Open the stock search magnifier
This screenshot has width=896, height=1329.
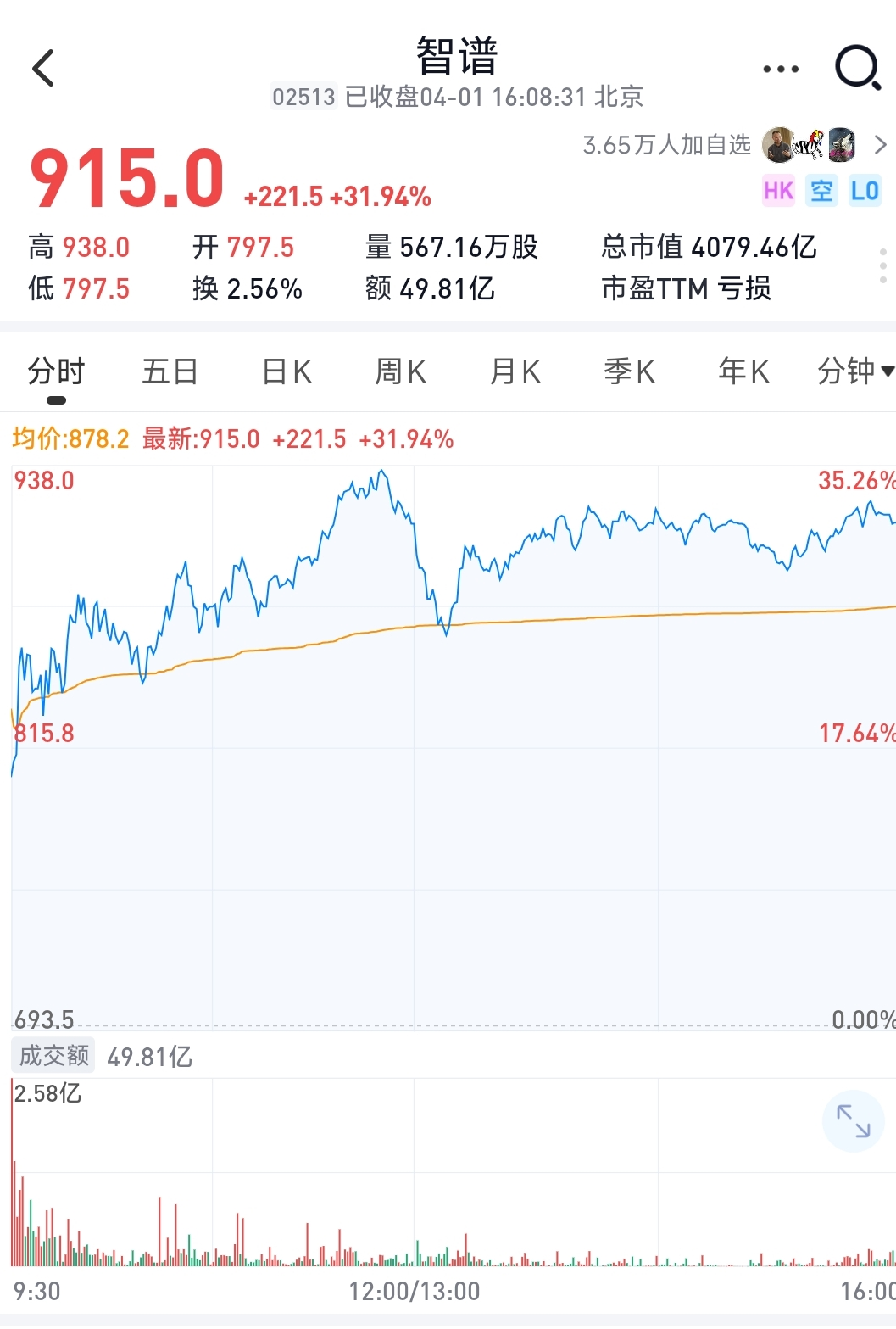pyautogui.click(x=858, y=68)
